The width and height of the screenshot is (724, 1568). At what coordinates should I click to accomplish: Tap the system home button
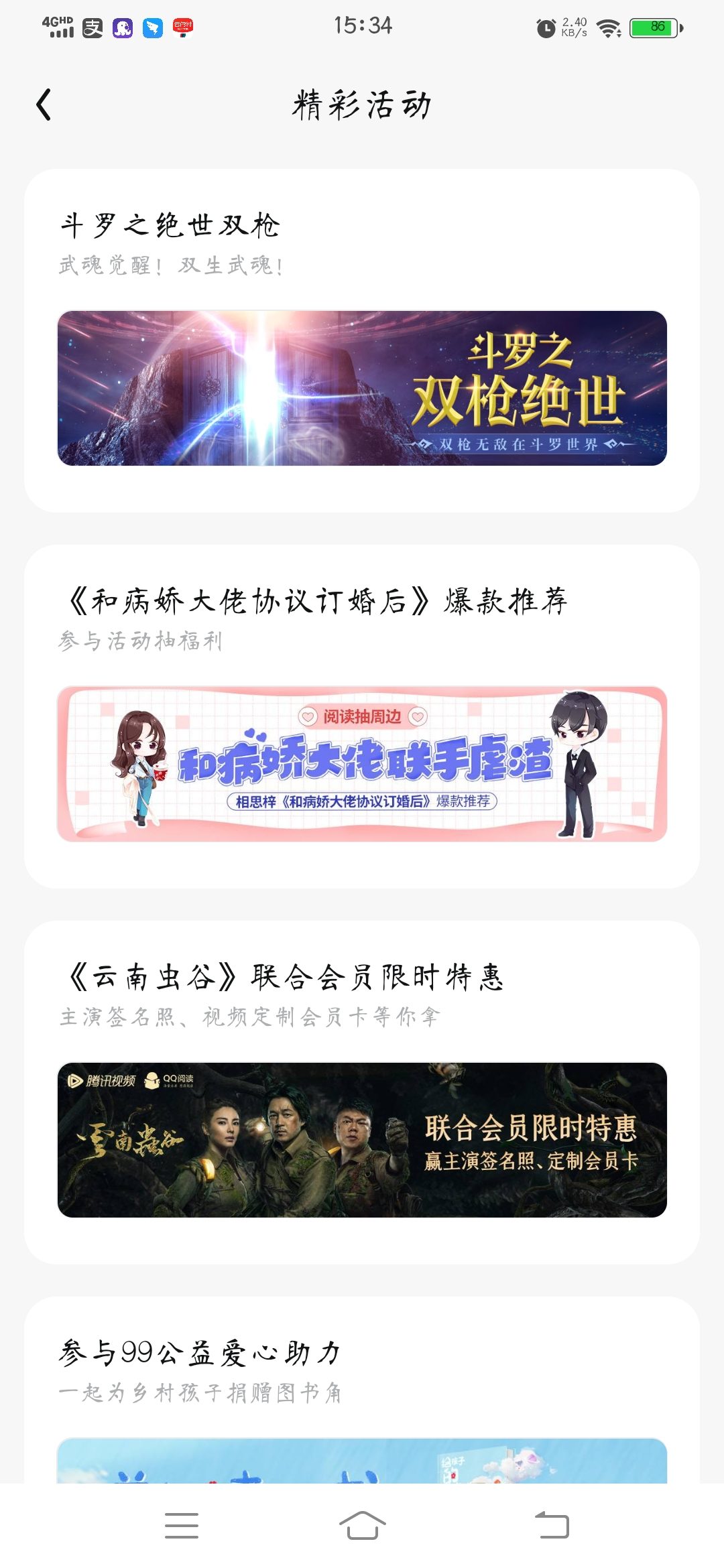(x=362, y=1526)
